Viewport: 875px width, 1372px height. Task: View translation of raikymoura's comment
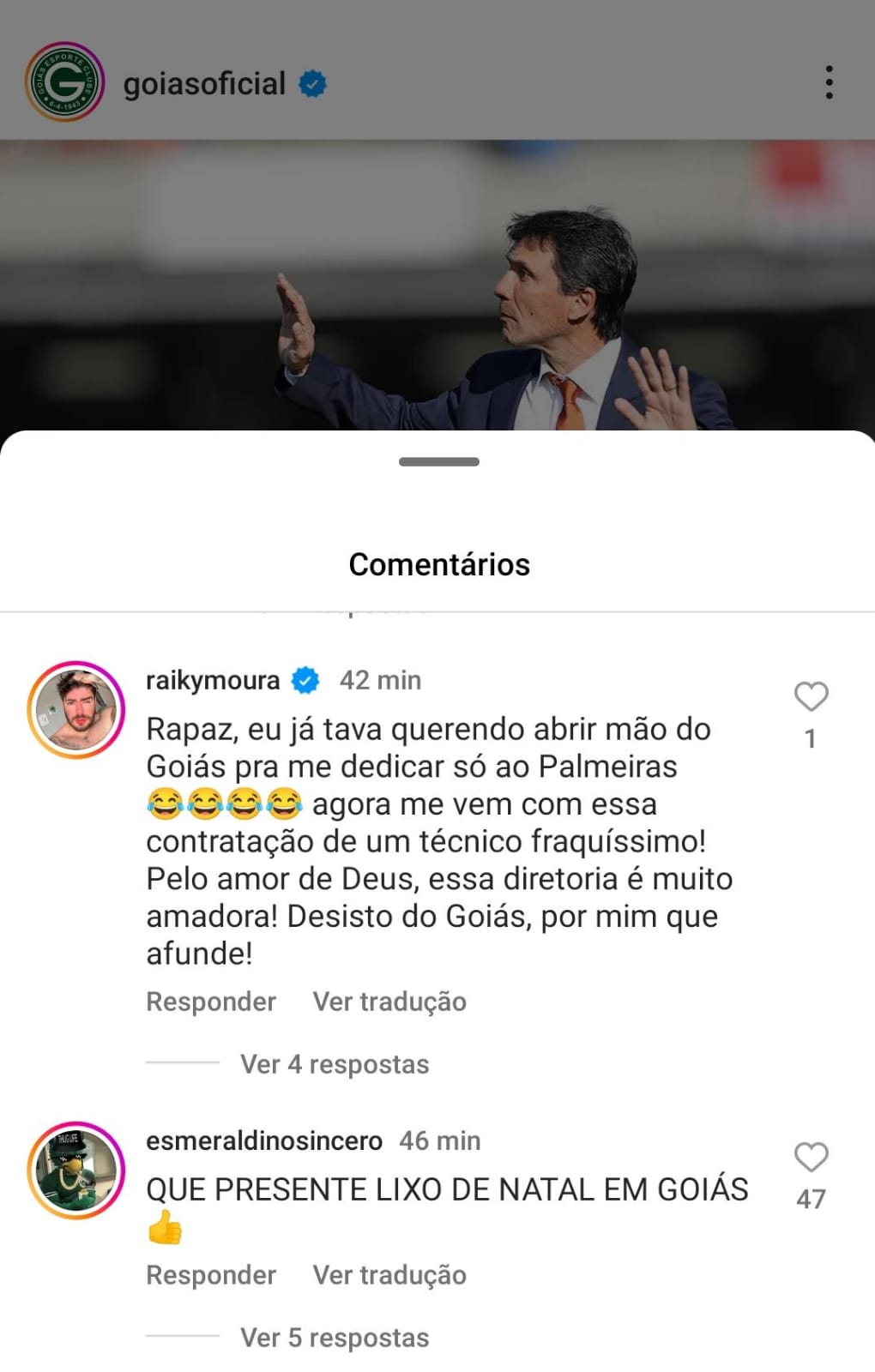(389, 1002)
